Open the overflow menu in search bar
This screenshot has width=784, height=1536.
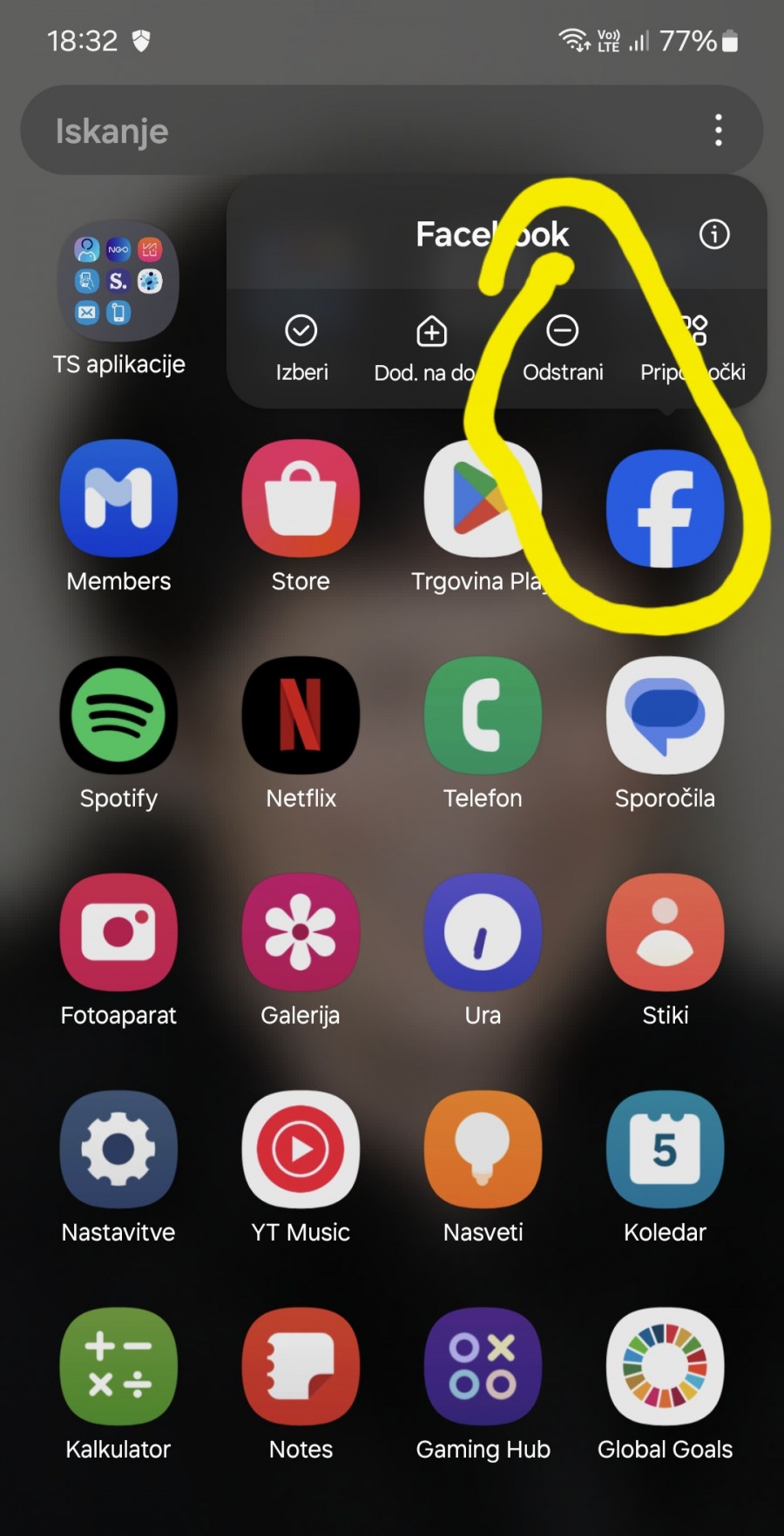(x=718, y=131)
